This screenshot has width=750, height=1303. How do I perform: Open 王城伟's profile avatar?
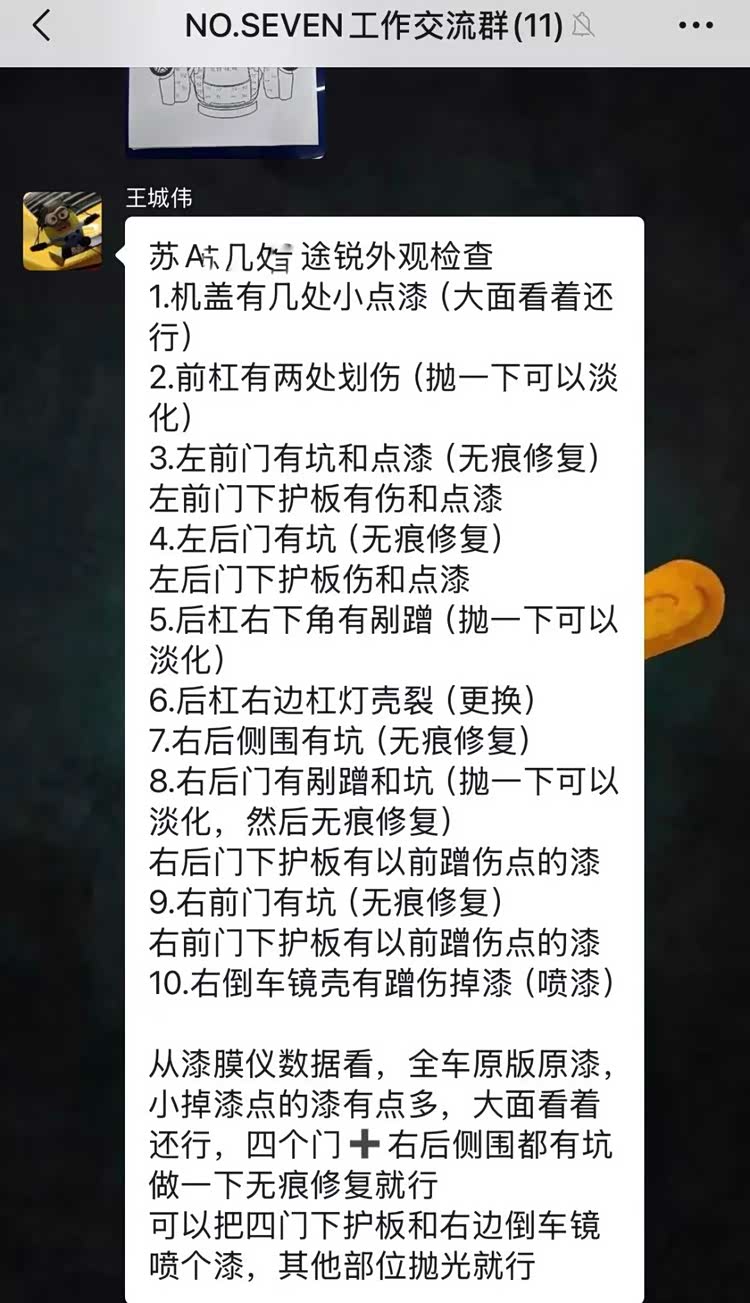click(x=62, y=231)
